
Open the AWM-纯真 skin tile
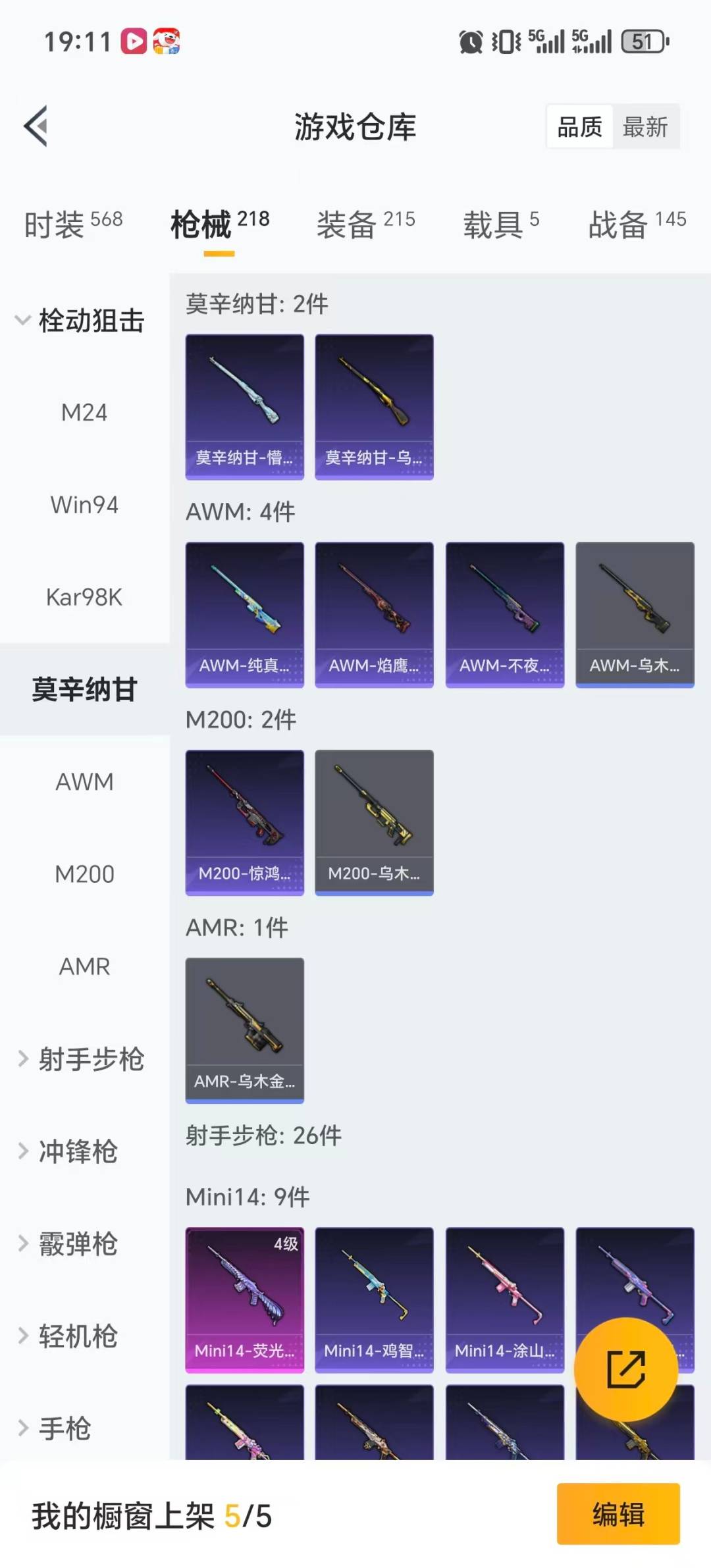pos(245,614)
